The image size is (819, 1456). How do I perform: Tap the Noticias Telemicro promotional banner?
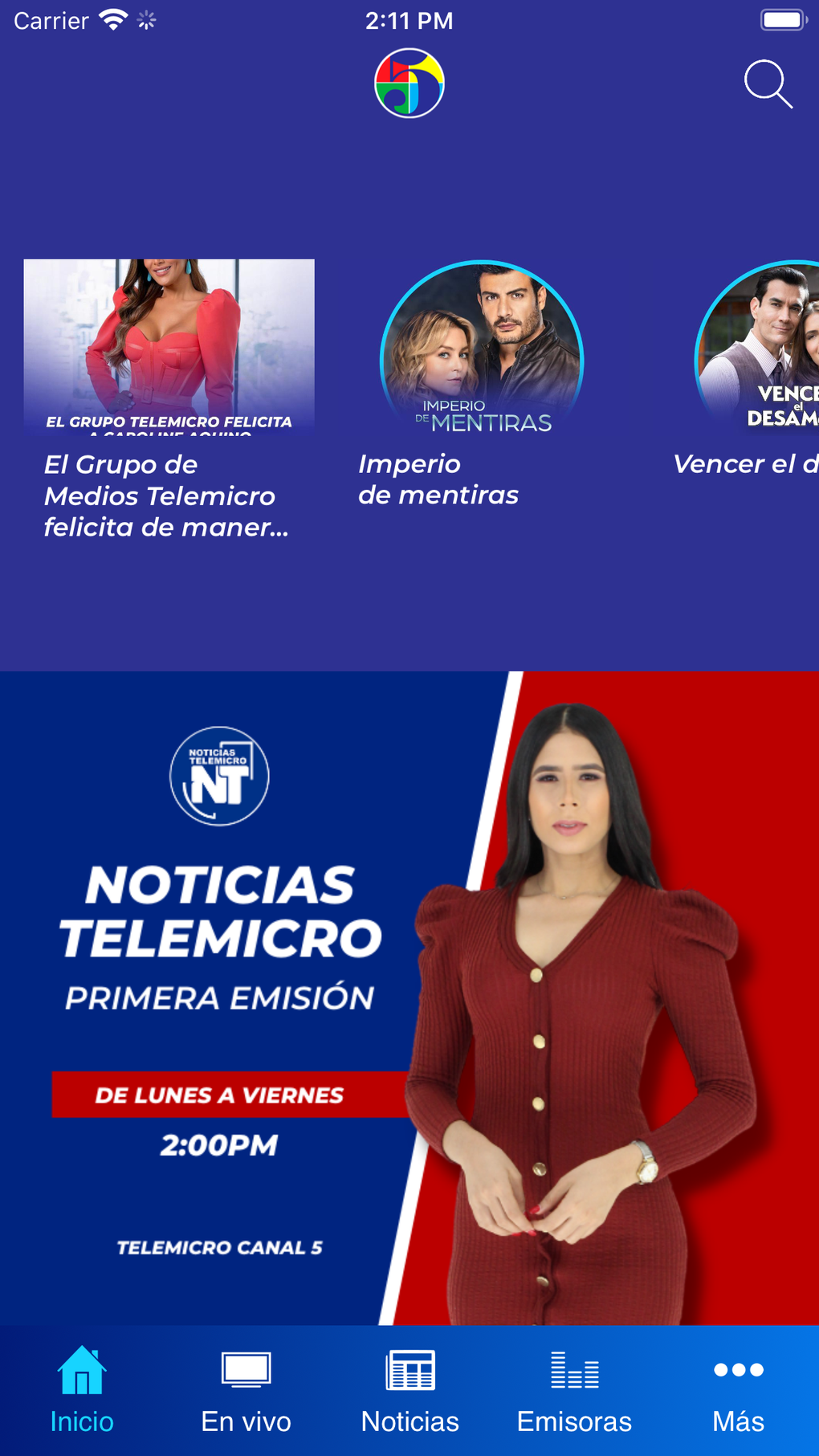(409, 1004)
